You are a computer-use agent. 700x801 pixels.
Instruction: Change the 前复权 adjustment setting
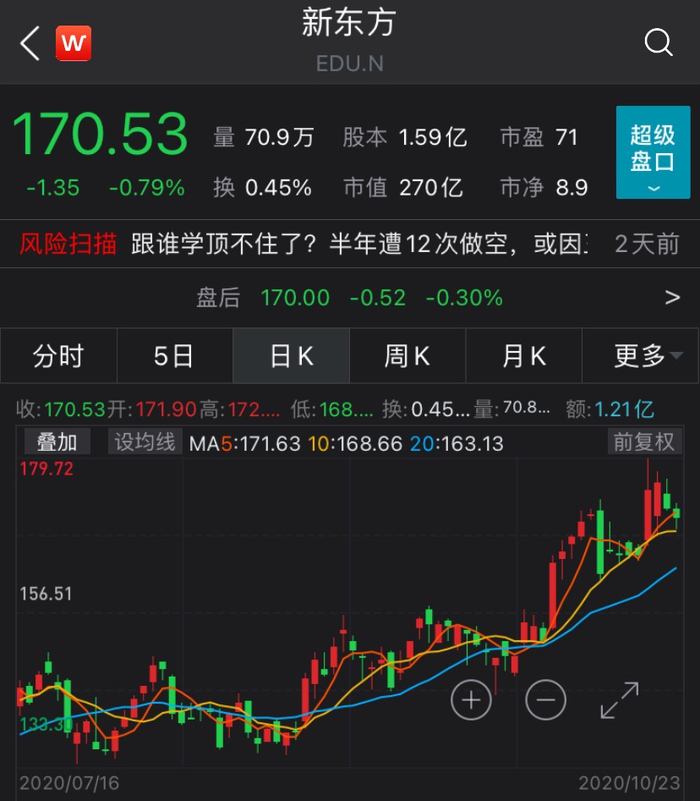[644, 442]
